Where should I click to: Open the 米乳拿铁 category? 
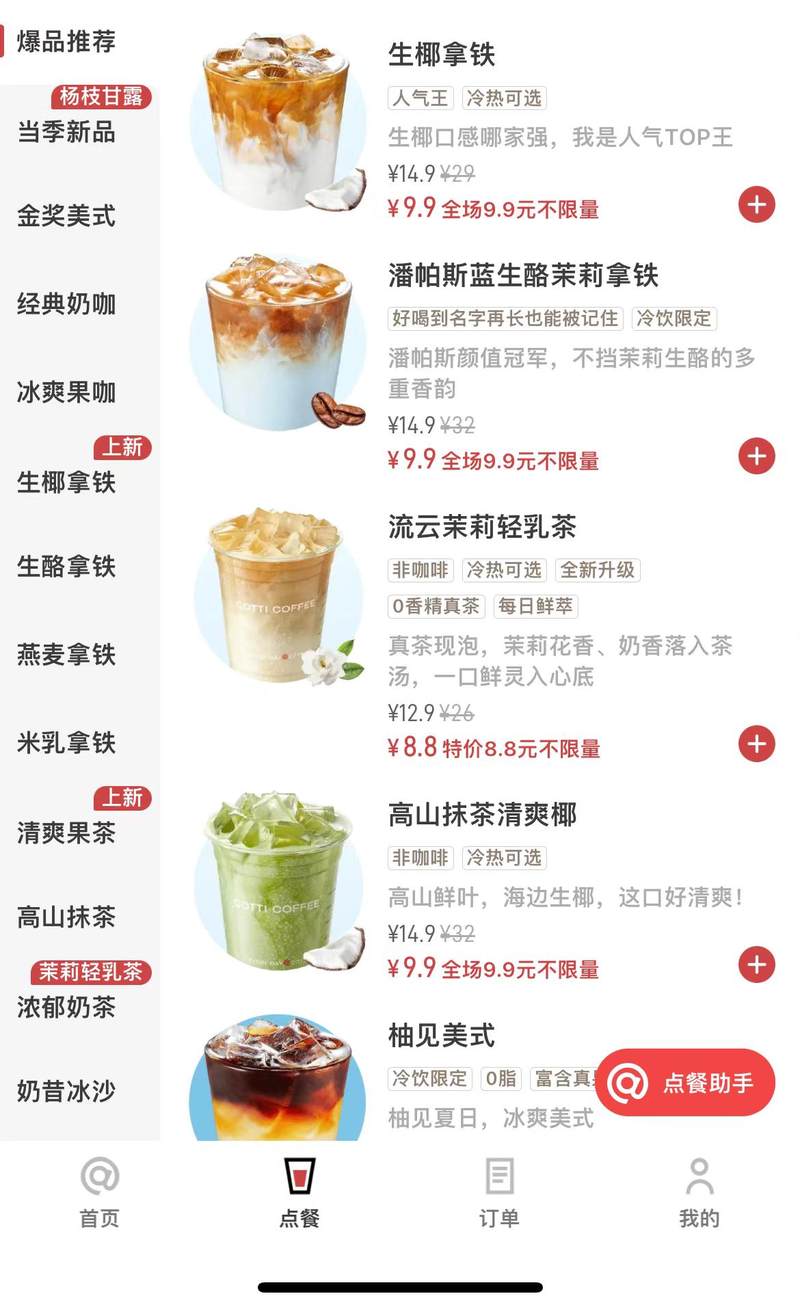tap(66, 743)
